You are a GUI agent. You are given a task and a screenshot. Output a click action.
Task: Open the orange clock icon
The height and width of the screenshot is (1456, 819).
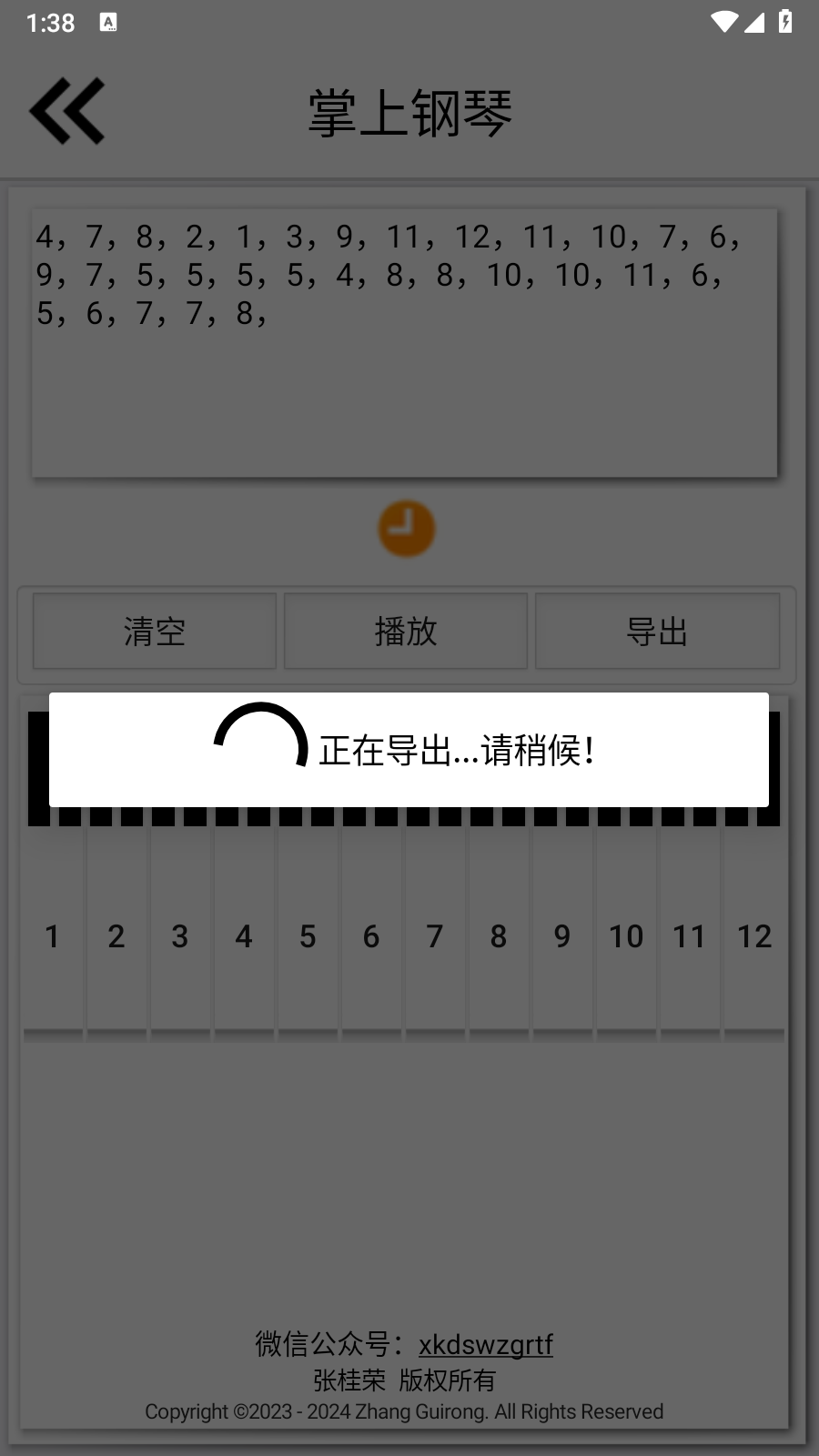point(407,529)
